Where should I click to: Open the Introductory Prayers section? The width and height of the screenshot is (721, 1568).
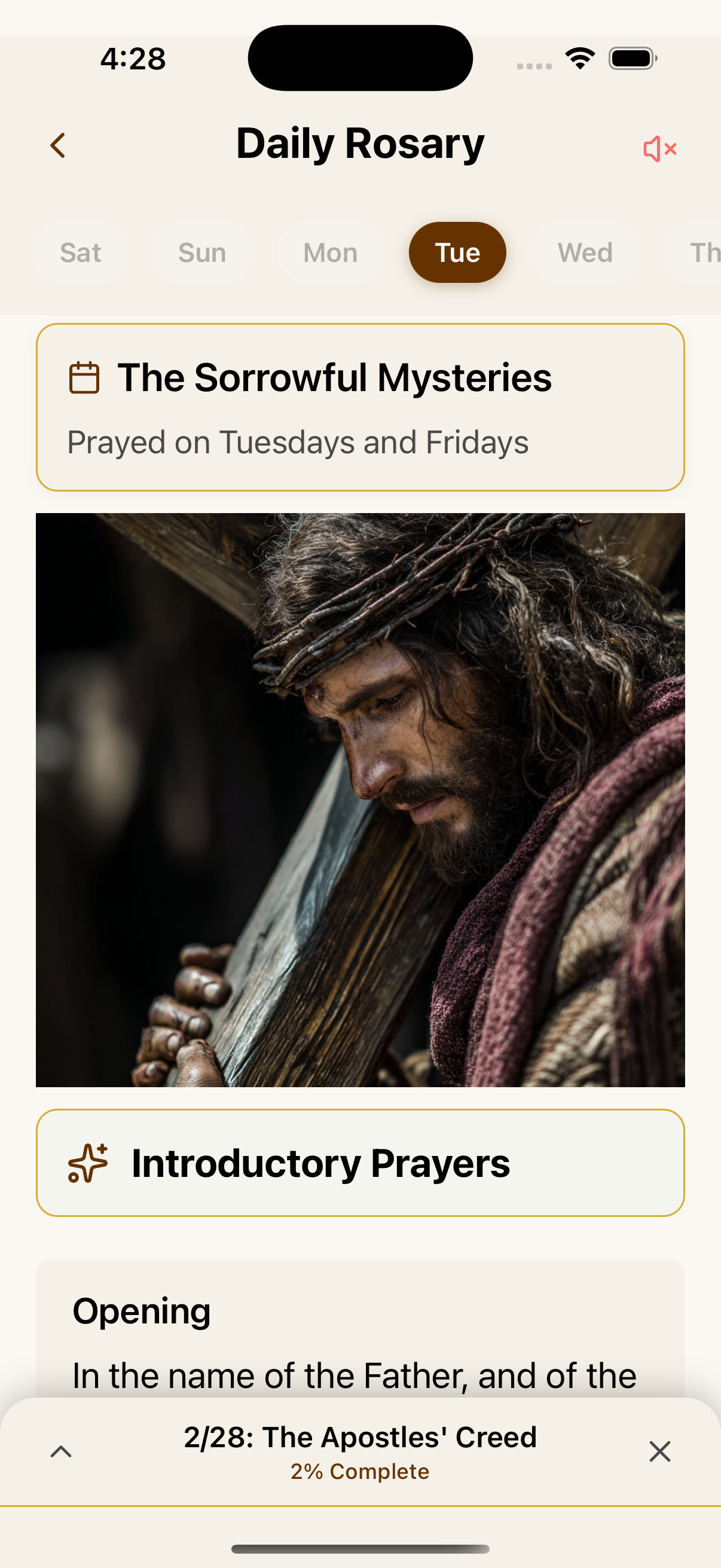tap(360, 1163)
